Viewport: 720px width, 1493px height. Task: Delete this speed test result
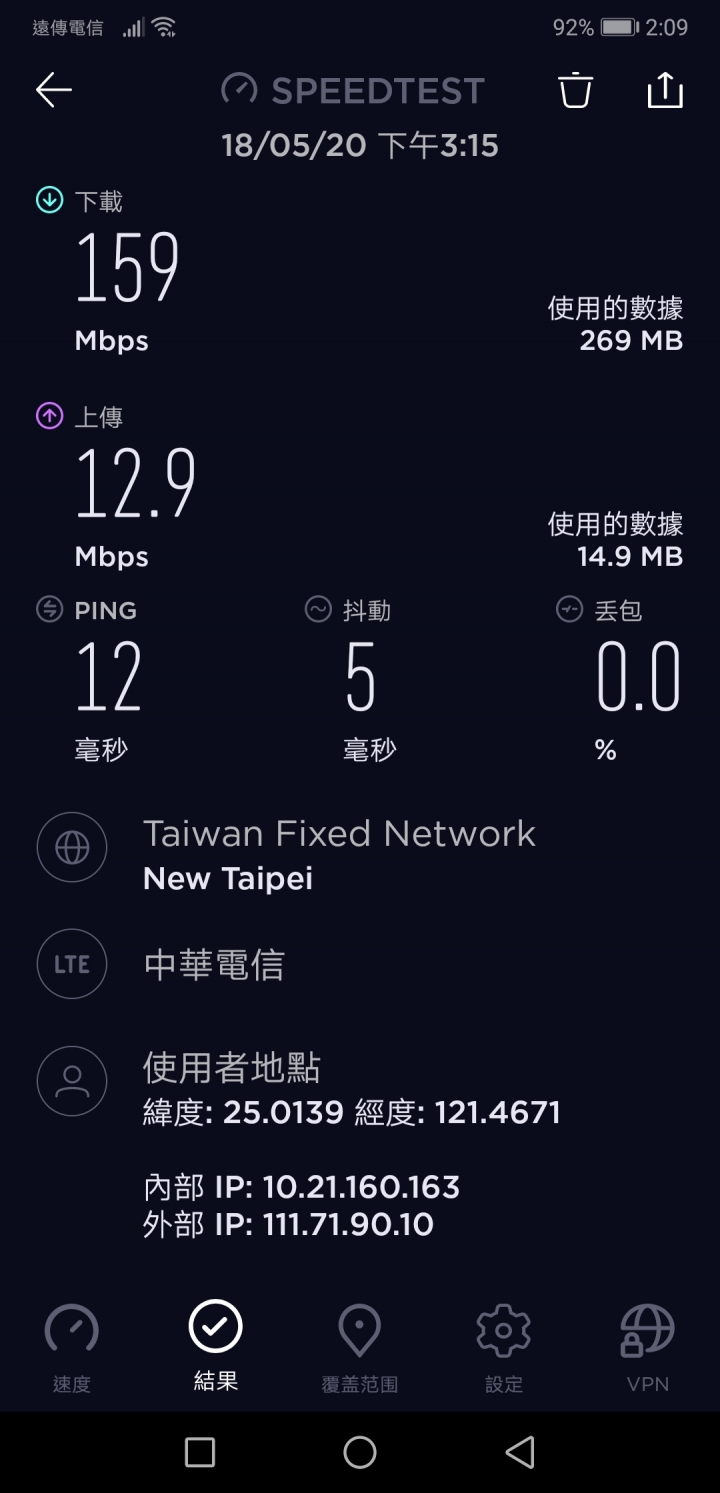pos(575,90)
